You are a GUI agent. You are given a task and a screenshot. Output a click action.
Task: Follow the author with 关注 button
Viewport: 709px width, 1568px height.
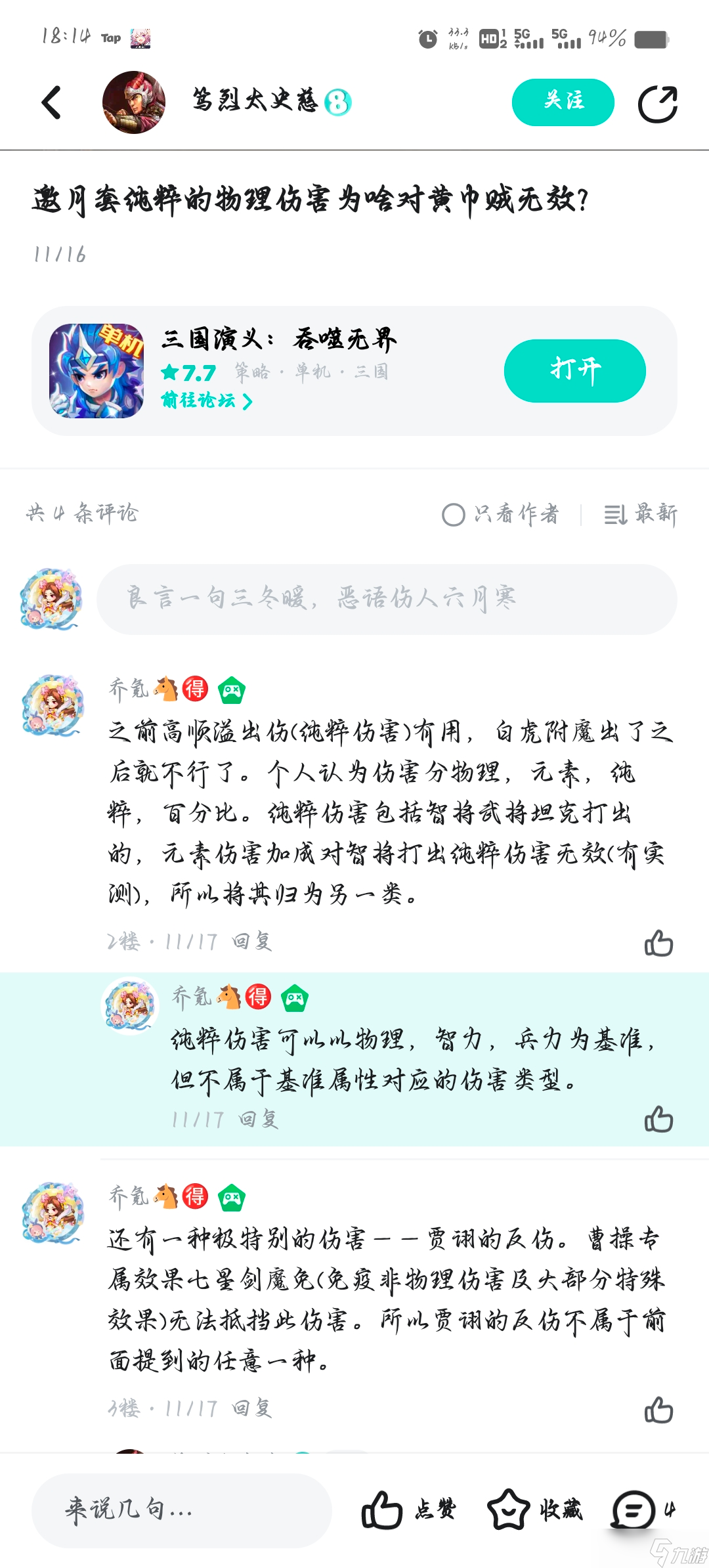[563, 102]
